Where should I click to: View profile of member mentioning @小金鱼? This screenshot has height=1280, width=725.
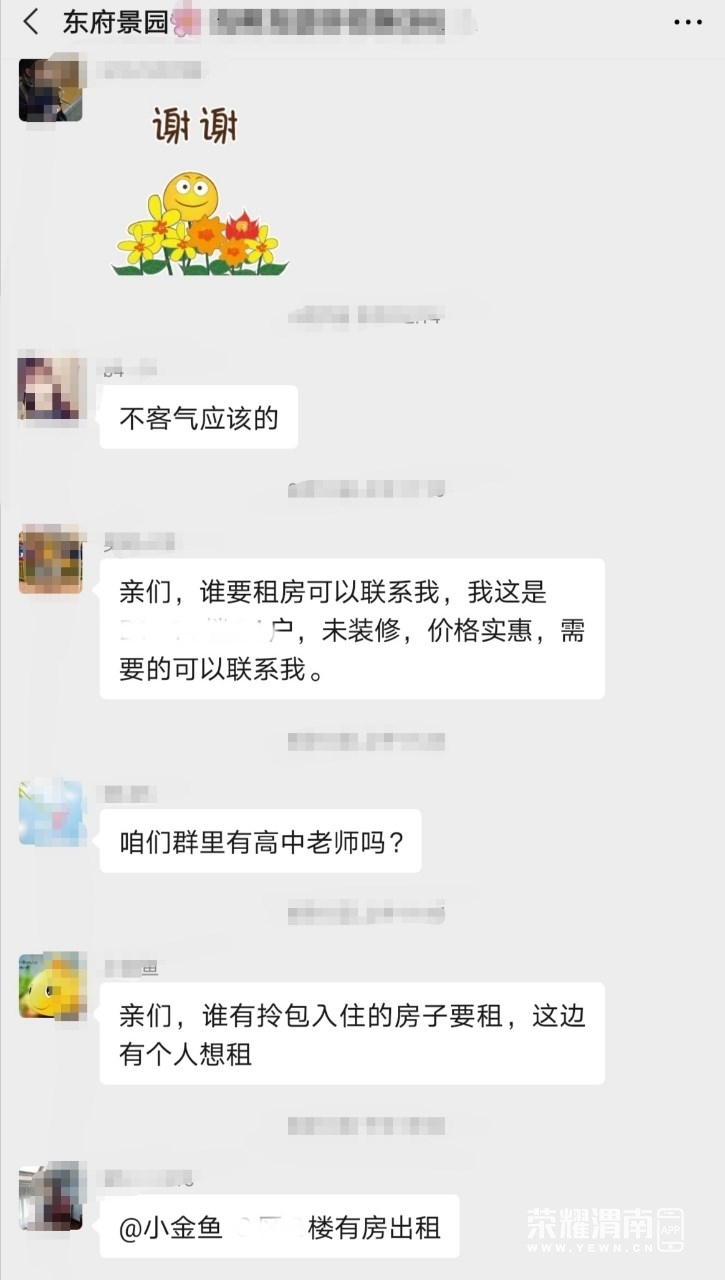(50, 1198)
